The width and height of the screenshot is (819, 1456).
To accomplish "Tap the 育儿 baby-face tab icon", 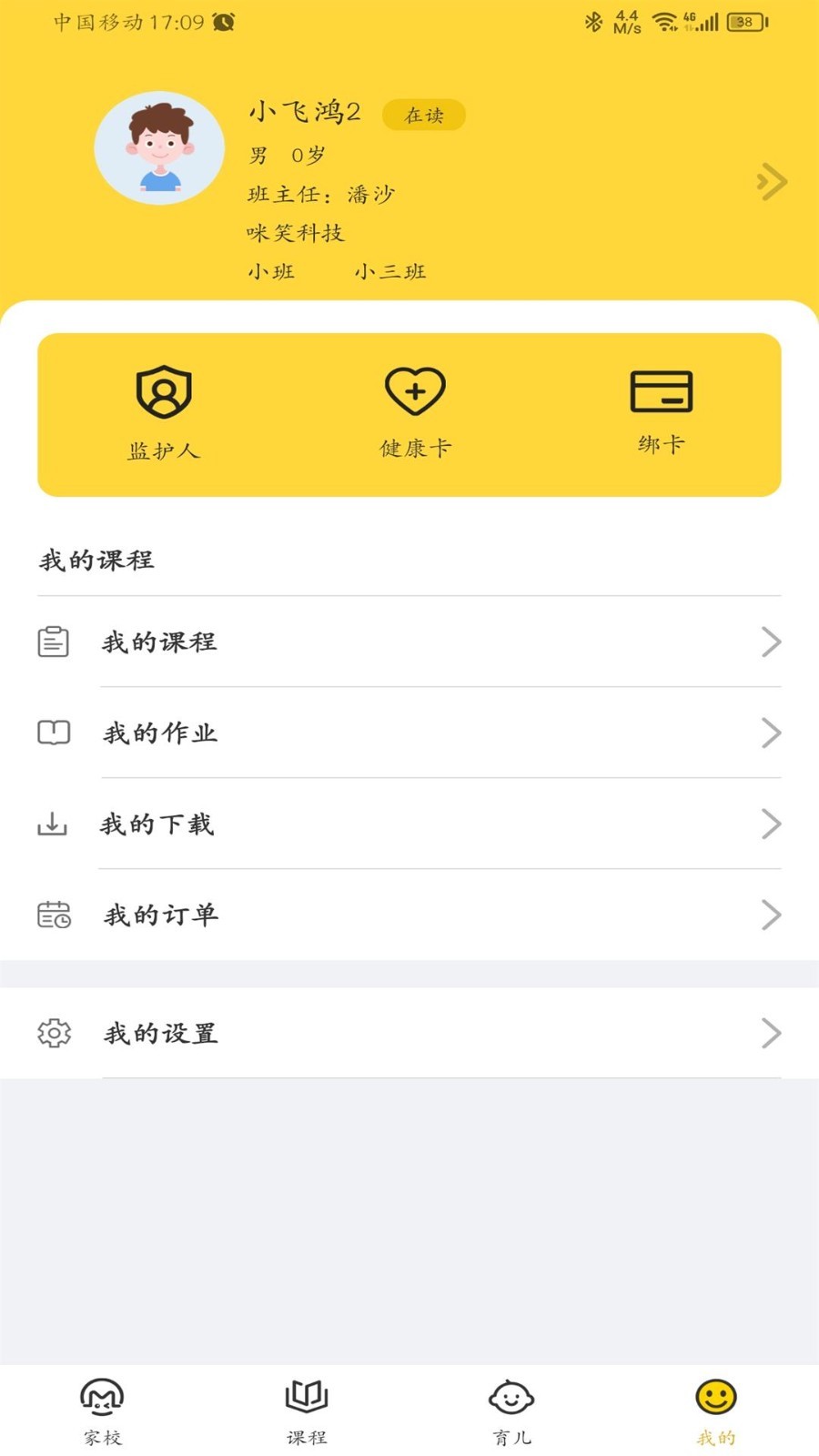I will pyautogui.click(x=511, y=1396).
